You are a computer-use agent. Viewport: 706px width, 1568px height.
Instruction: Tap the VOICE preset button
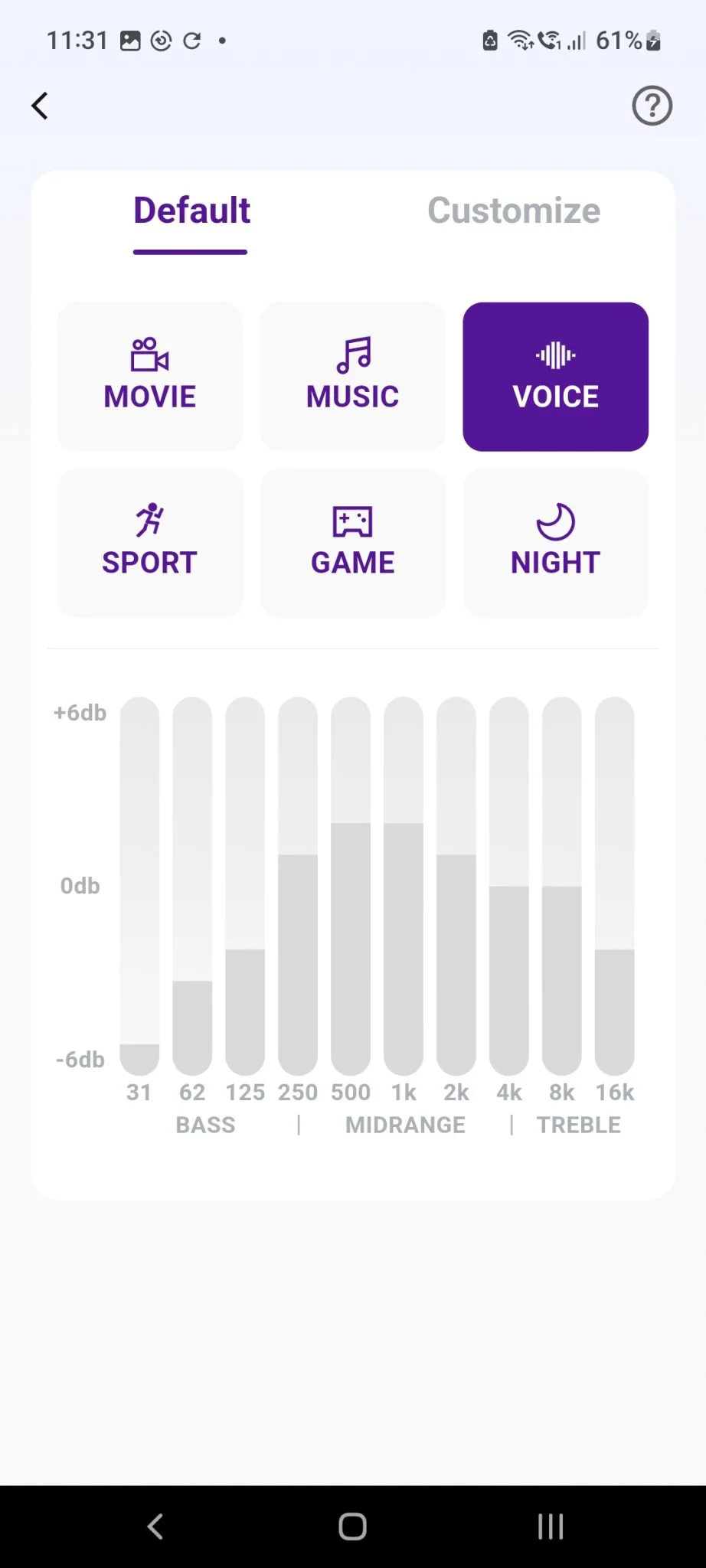pyautogui.click(x=556, y=377)
